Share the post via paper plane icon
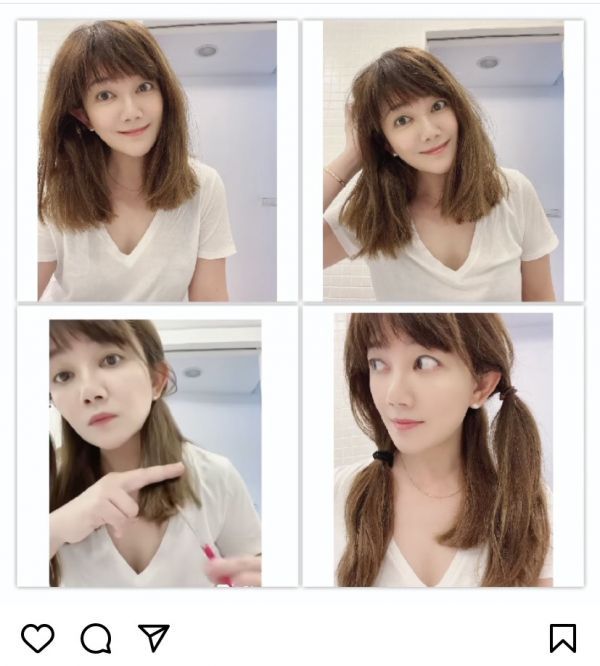Viewport: 600px width, 666px height. click(153, 637)
